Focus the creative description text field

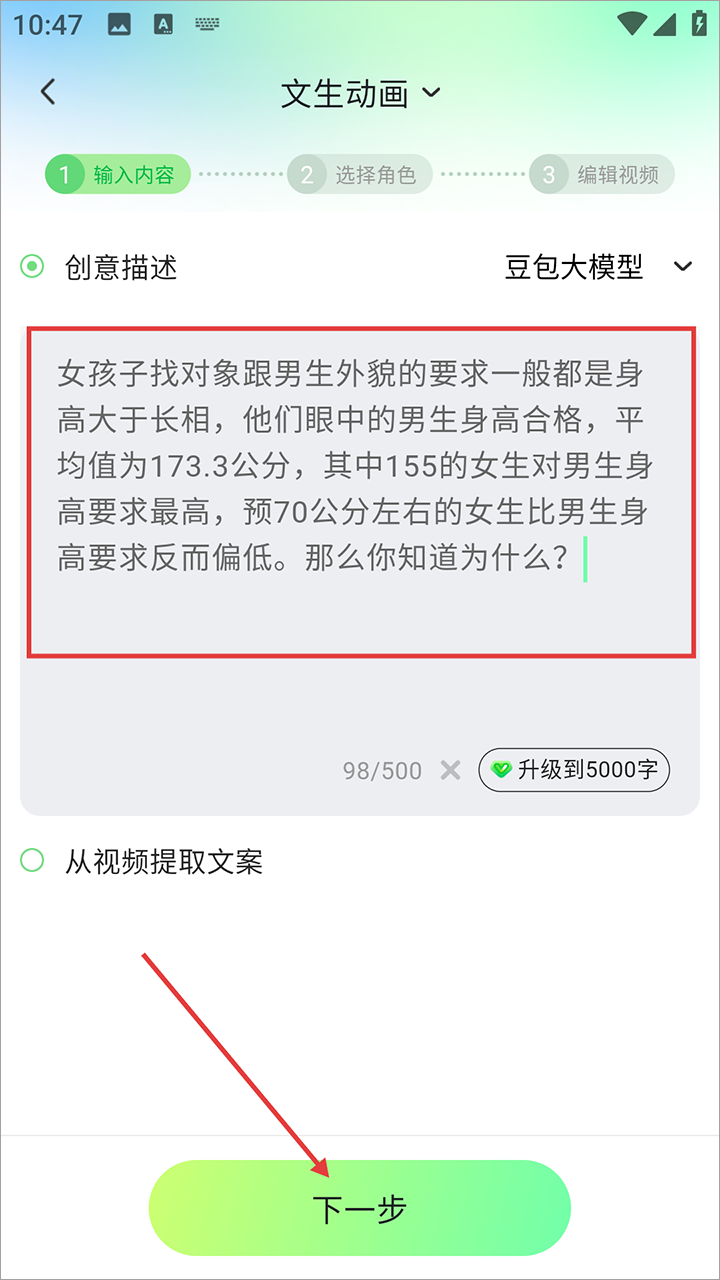[x=360, y=490]
